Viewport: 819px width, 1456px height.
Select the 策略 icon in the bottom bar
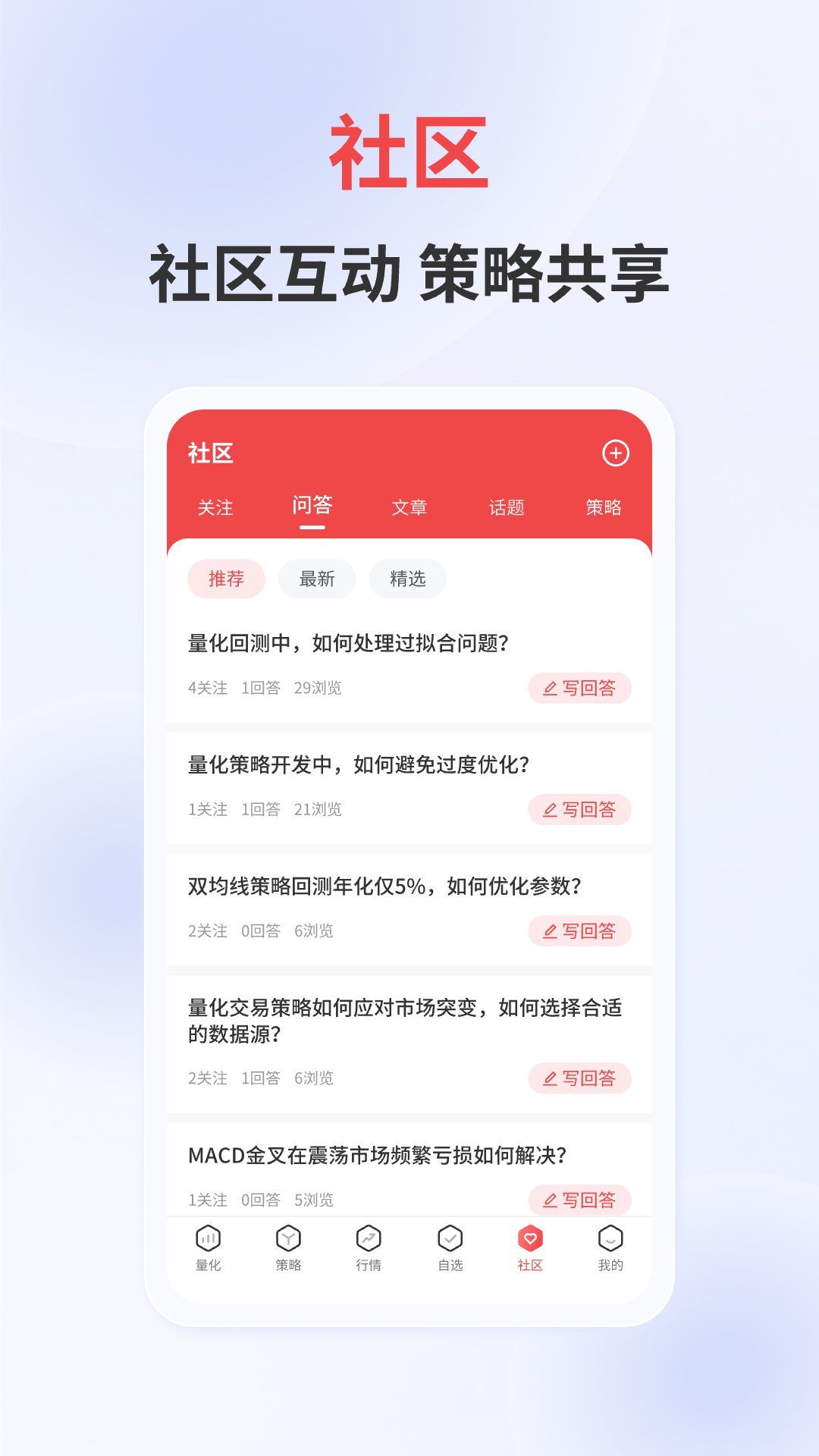tap(289, 1239)
